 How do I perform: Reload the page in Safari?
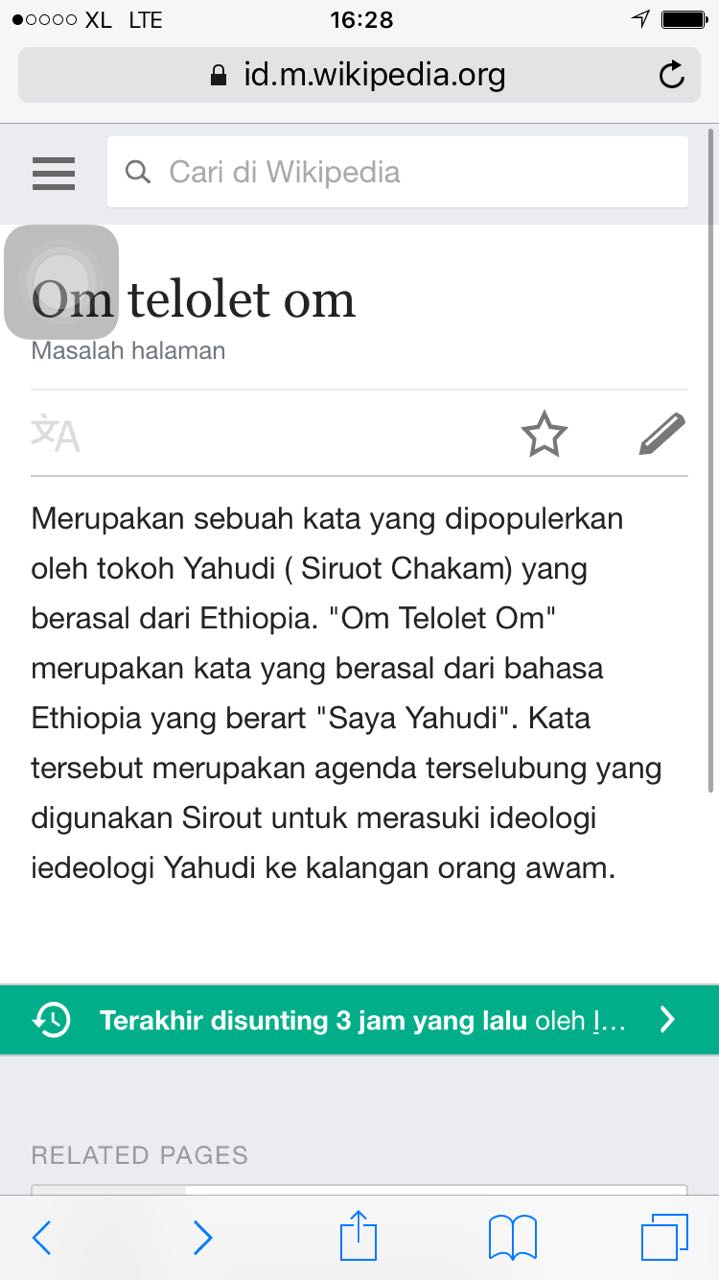click(672, 75)
